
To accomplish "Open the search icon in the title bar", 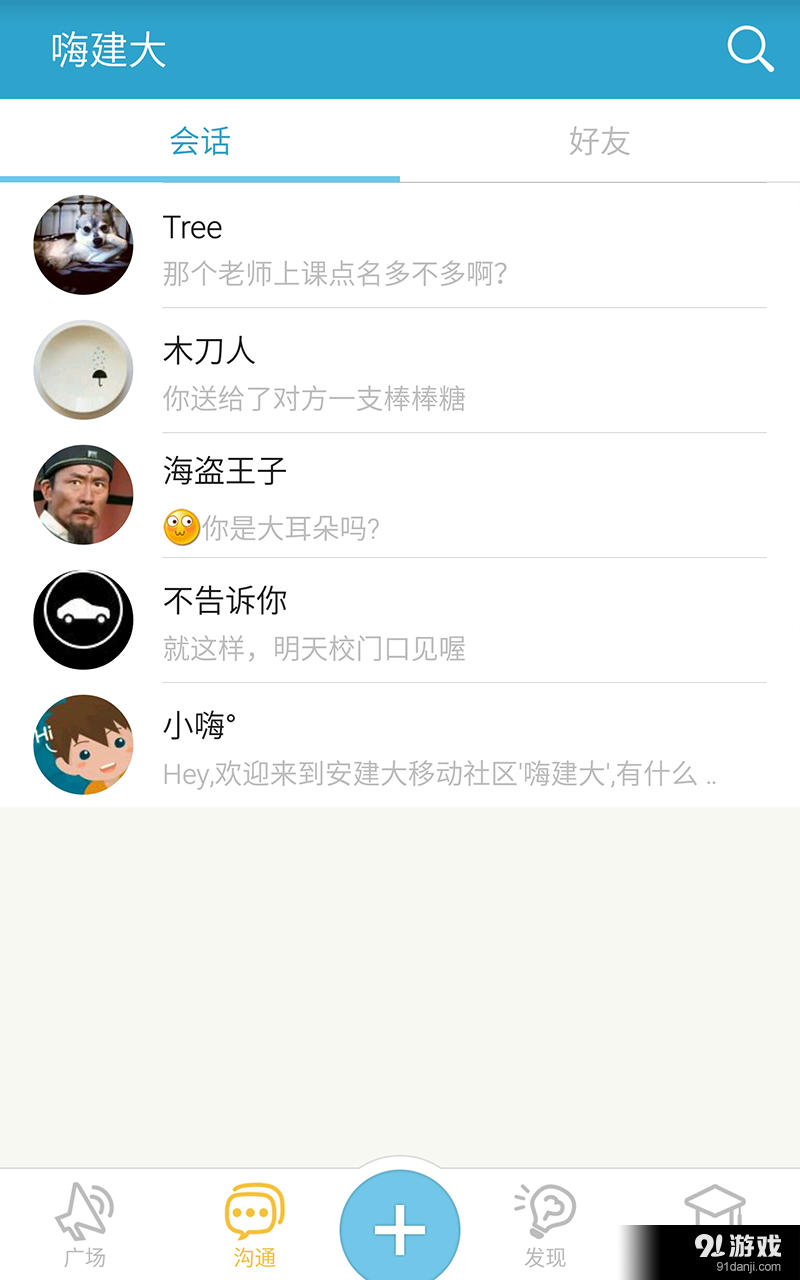I will point(750,50).
